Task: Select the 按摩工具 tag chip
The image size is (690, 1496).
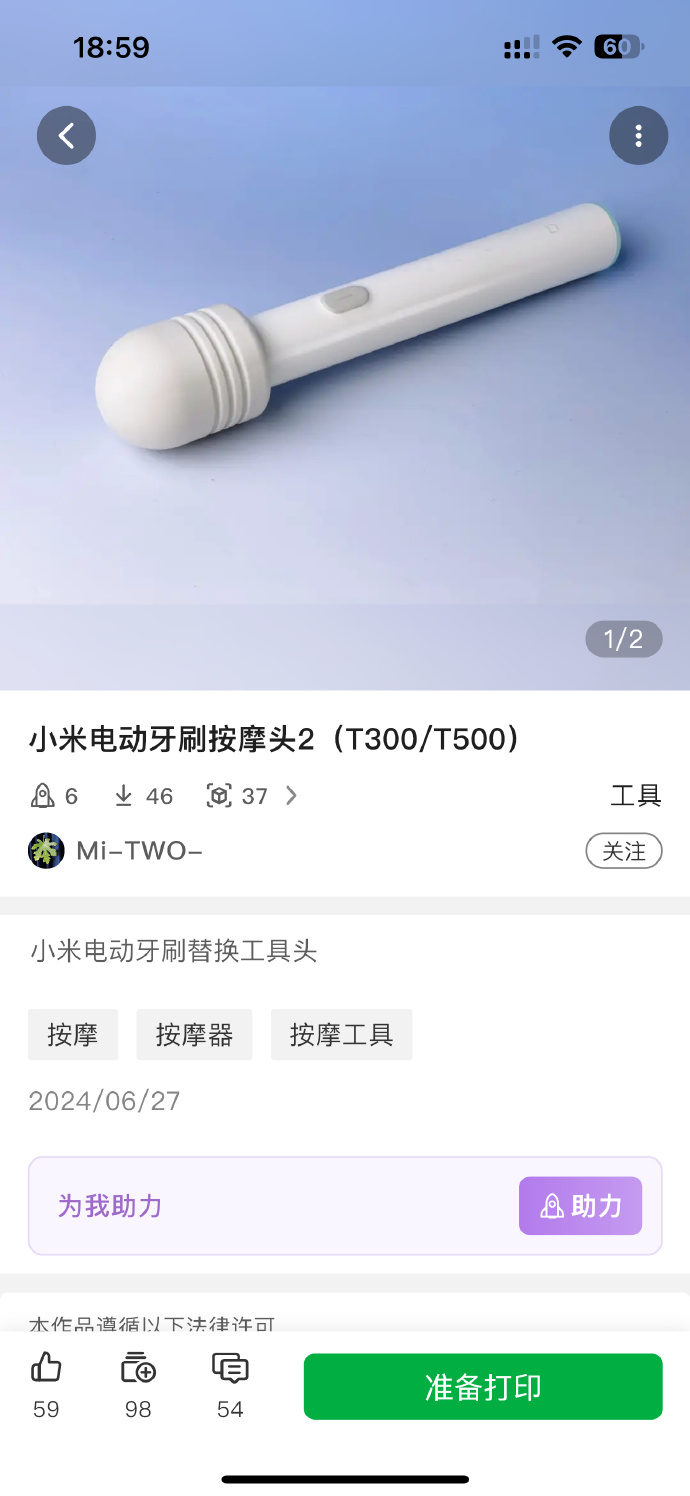Action: pyautogui.click(x=341, y=1034)
